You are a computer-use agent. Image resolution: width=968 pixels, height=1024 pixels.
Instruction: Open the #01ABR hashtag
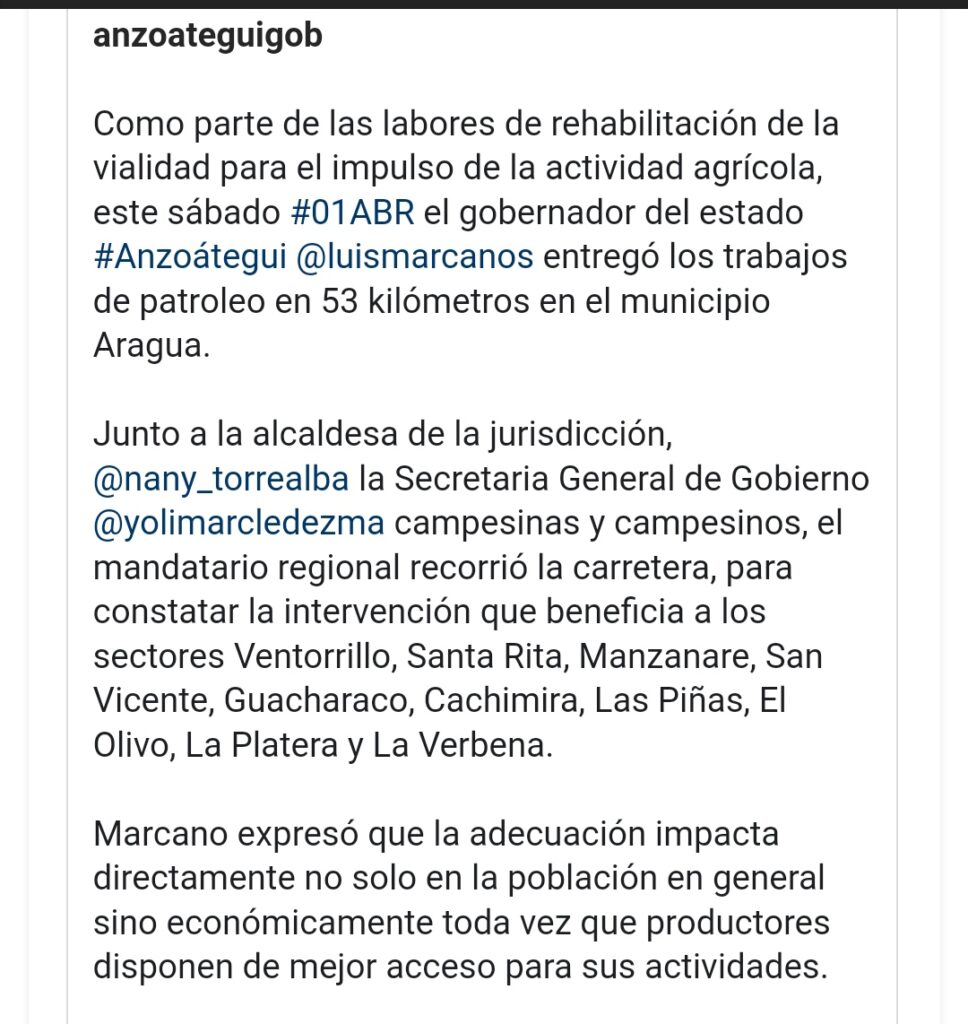point(357,214)
